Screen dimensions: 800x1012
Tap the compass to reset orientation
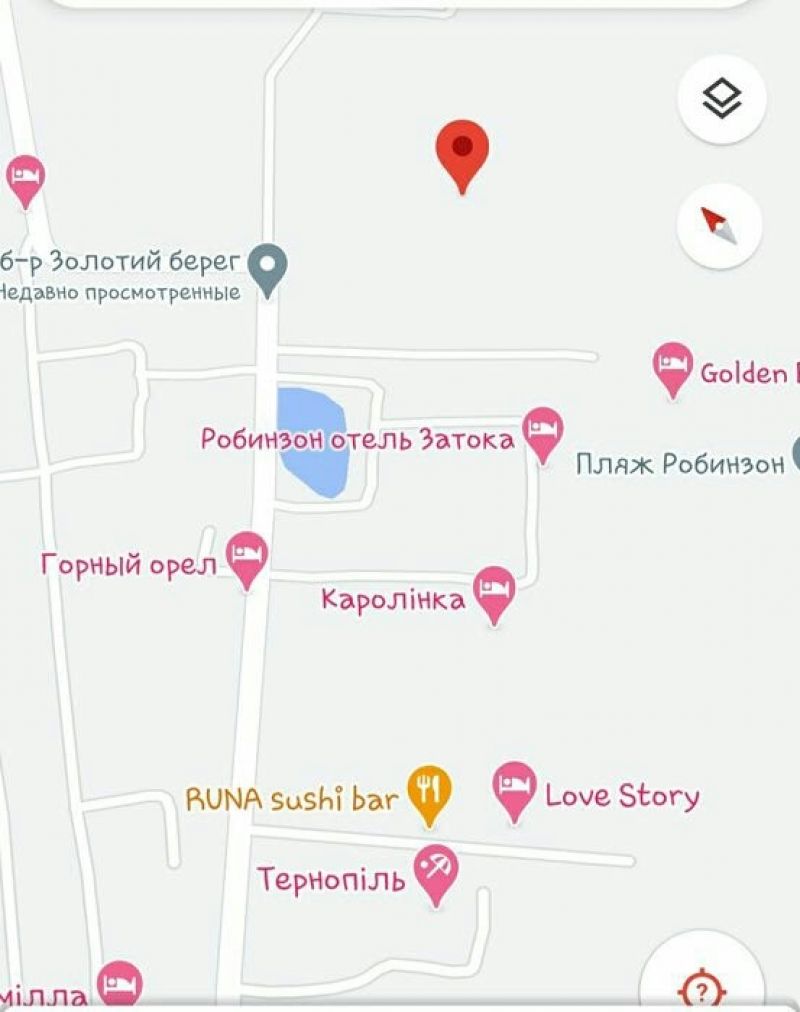719,226
